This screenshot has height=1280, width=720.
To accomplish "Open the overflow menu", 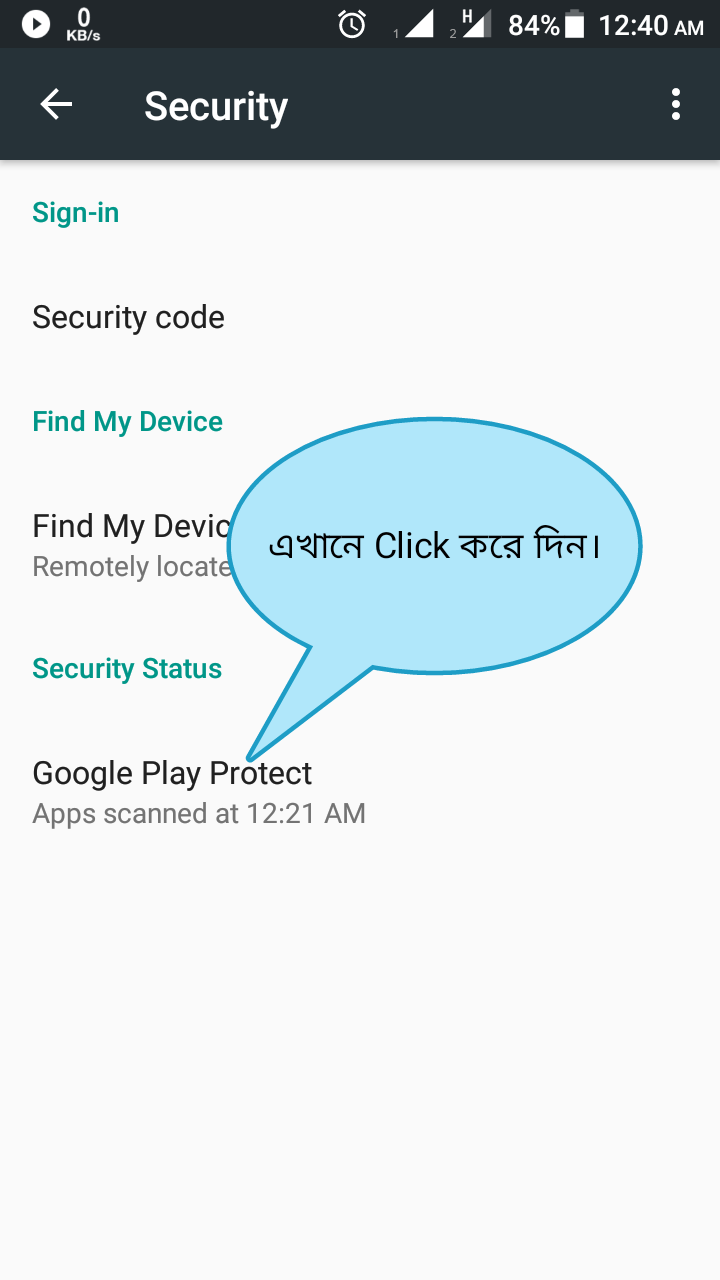I will 676,104.
